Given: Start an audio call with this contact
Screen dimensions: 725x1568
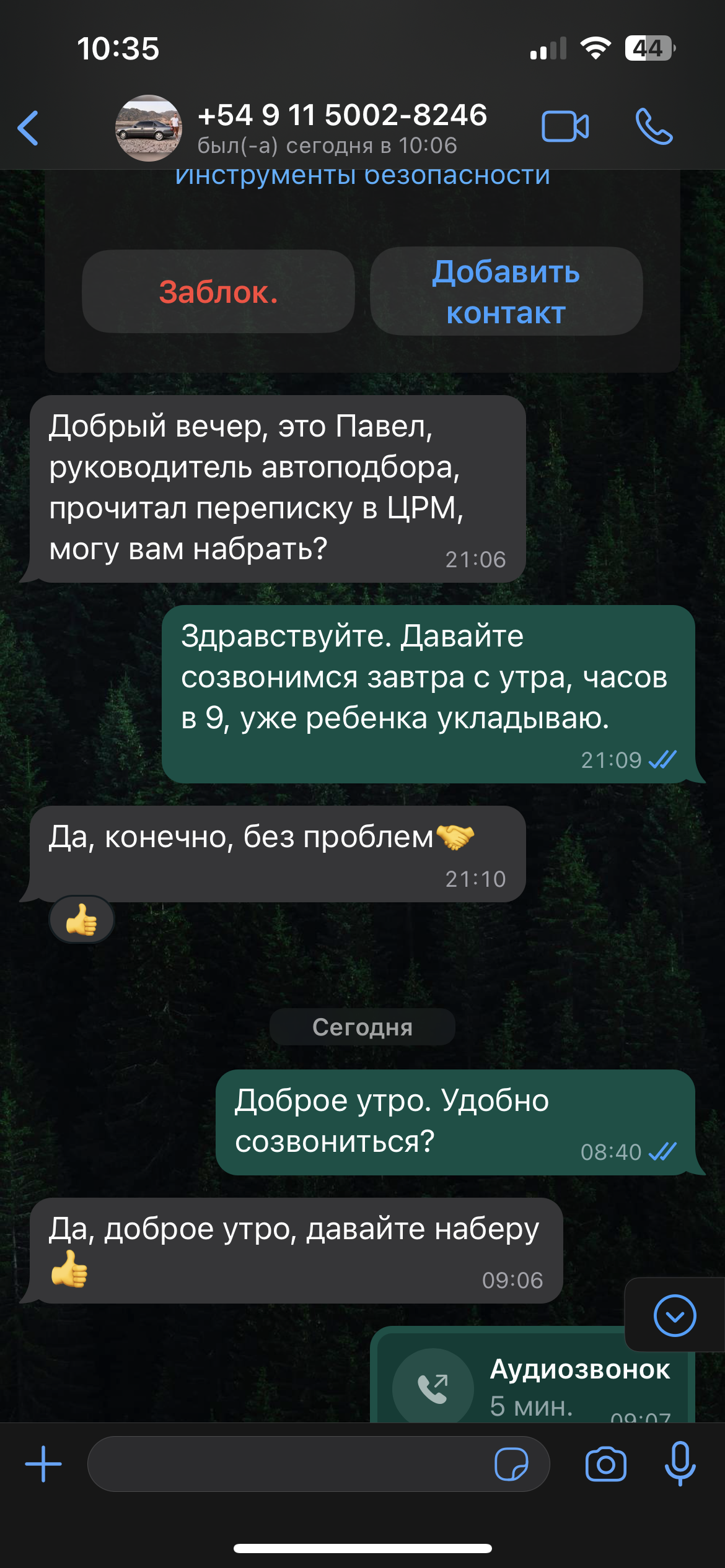Looking at the screenshot, I should coord(654,127).
